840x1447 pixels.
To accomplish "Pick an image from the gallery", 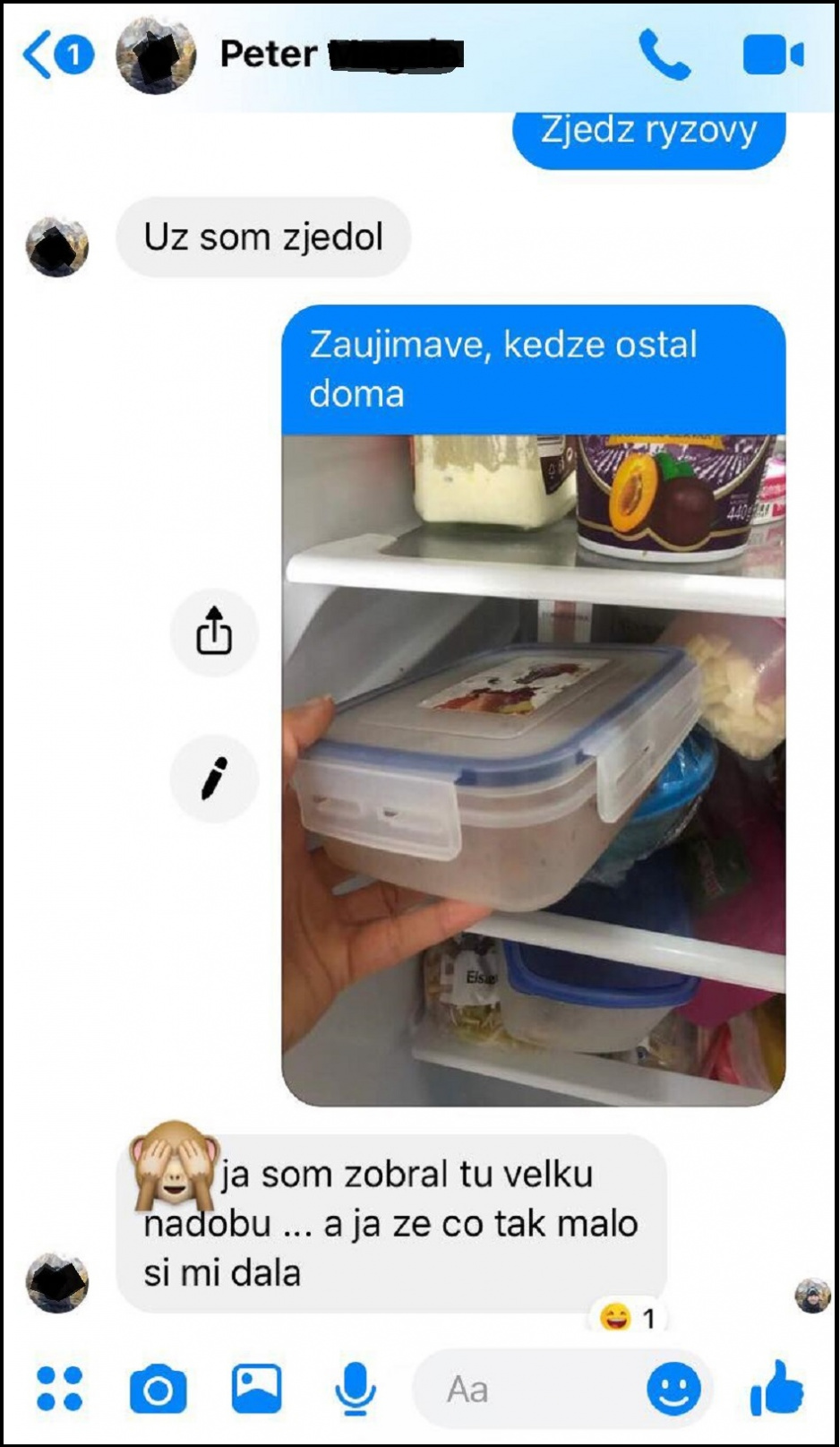I will 257,1389.
